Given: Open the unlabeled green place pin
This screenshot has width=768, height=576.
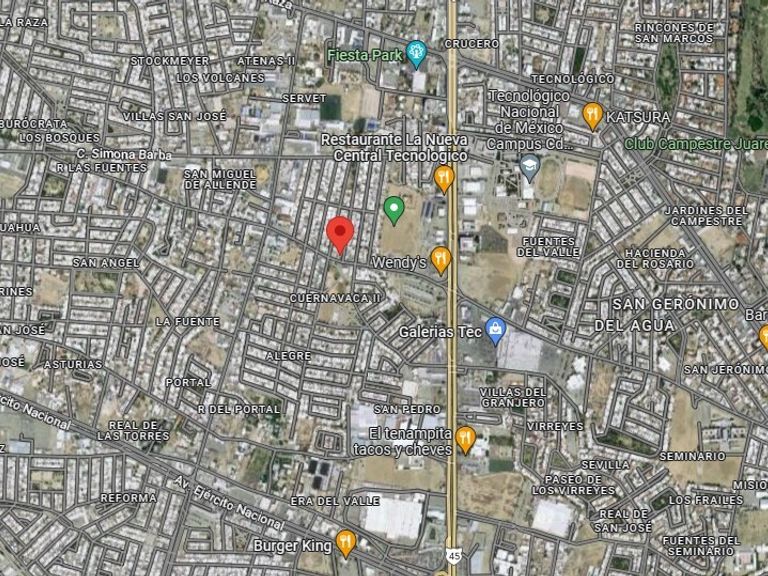Looking at the screenshot, I should point(395,209).
